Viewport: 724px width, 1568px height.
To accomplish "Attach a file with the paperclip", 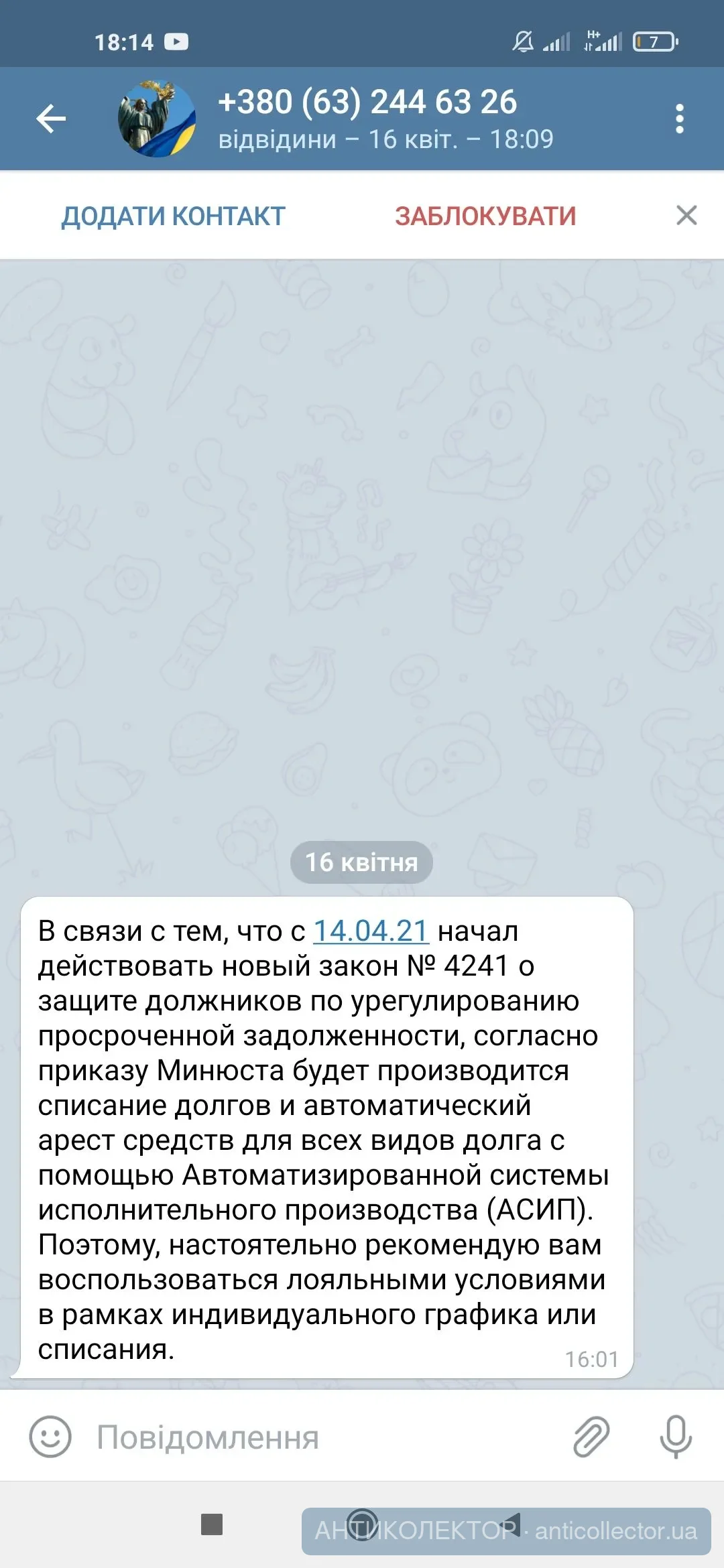I will tap(591, 1437).
